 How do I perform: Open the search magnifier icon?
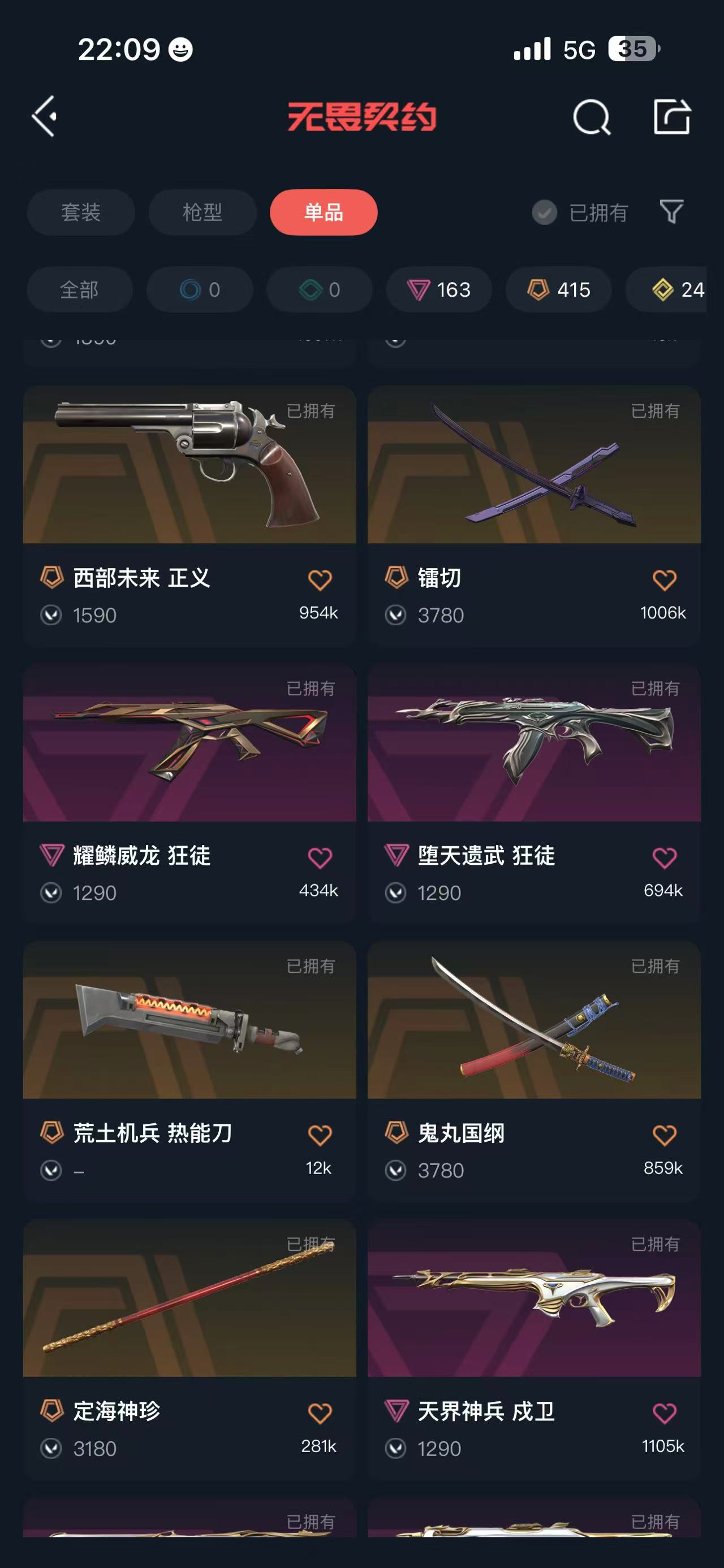(591, 116)
